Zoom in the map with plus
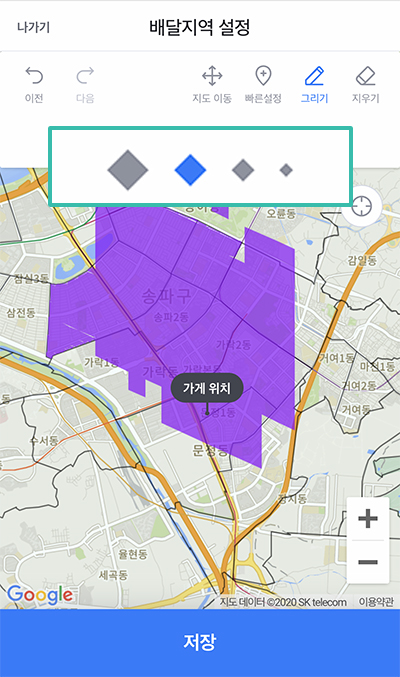 pos(368,518)
